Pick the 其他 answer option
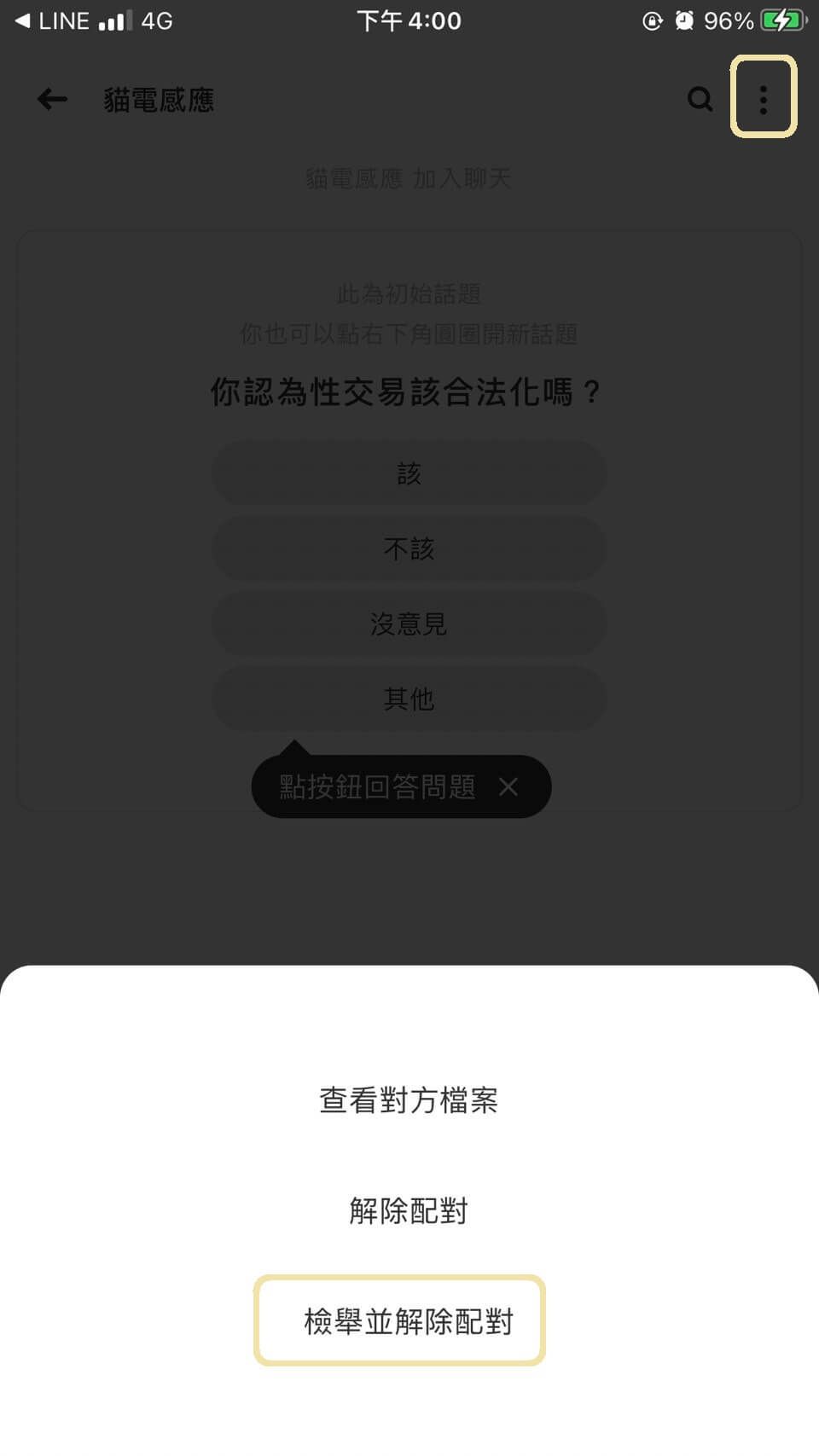This screenshot has height=1456, width=819. (409, 699)
